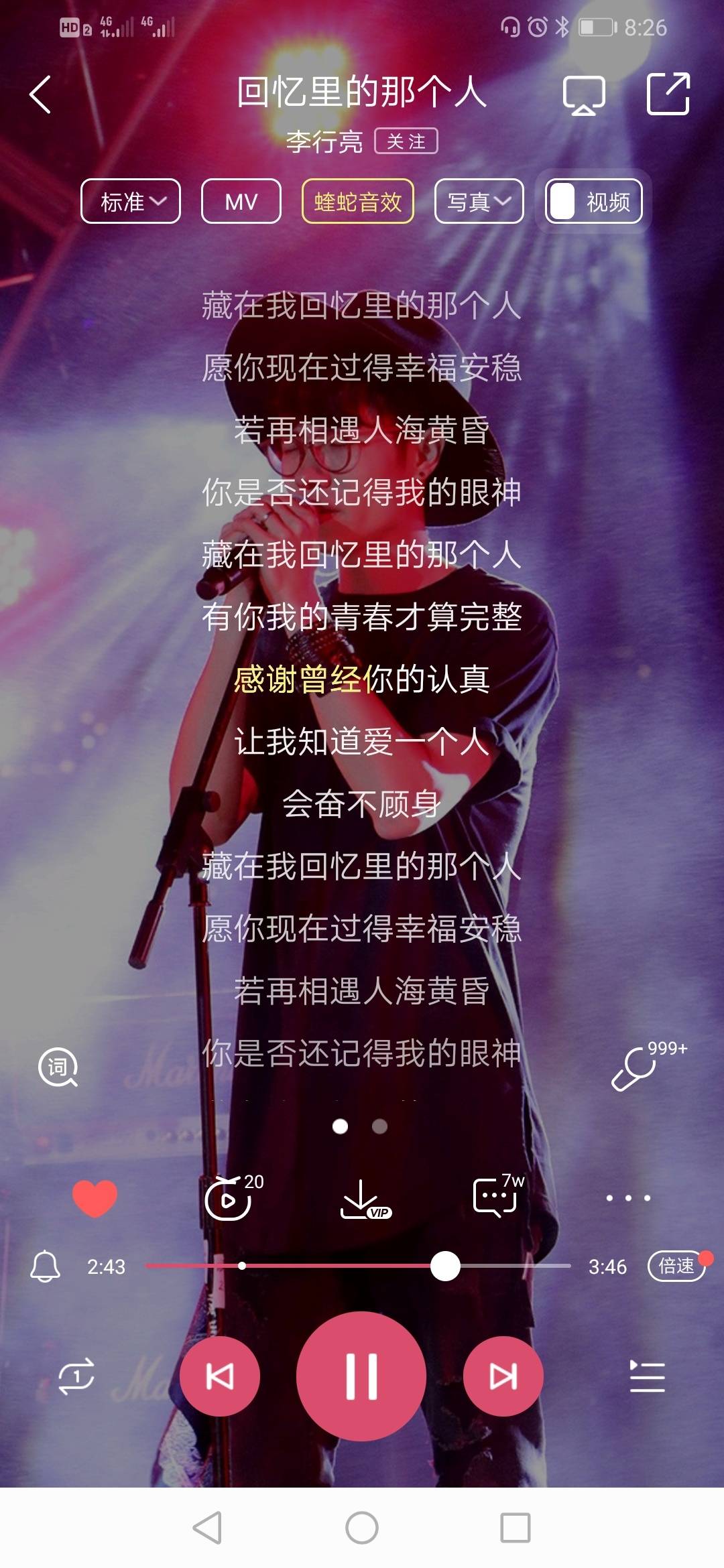Open the lyrics search 词 icon
Screen dimensions: 724x1568
tap(58, 1066)
